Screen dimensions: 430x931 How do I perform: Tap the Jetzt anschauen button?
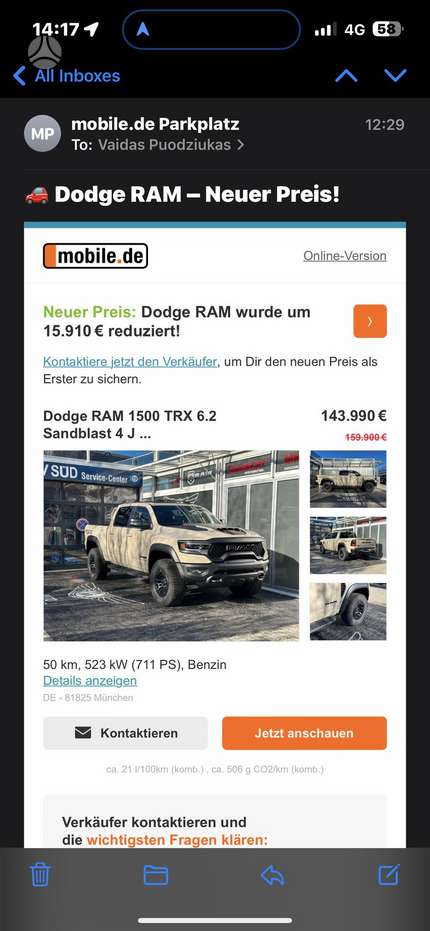click(304, 733)
